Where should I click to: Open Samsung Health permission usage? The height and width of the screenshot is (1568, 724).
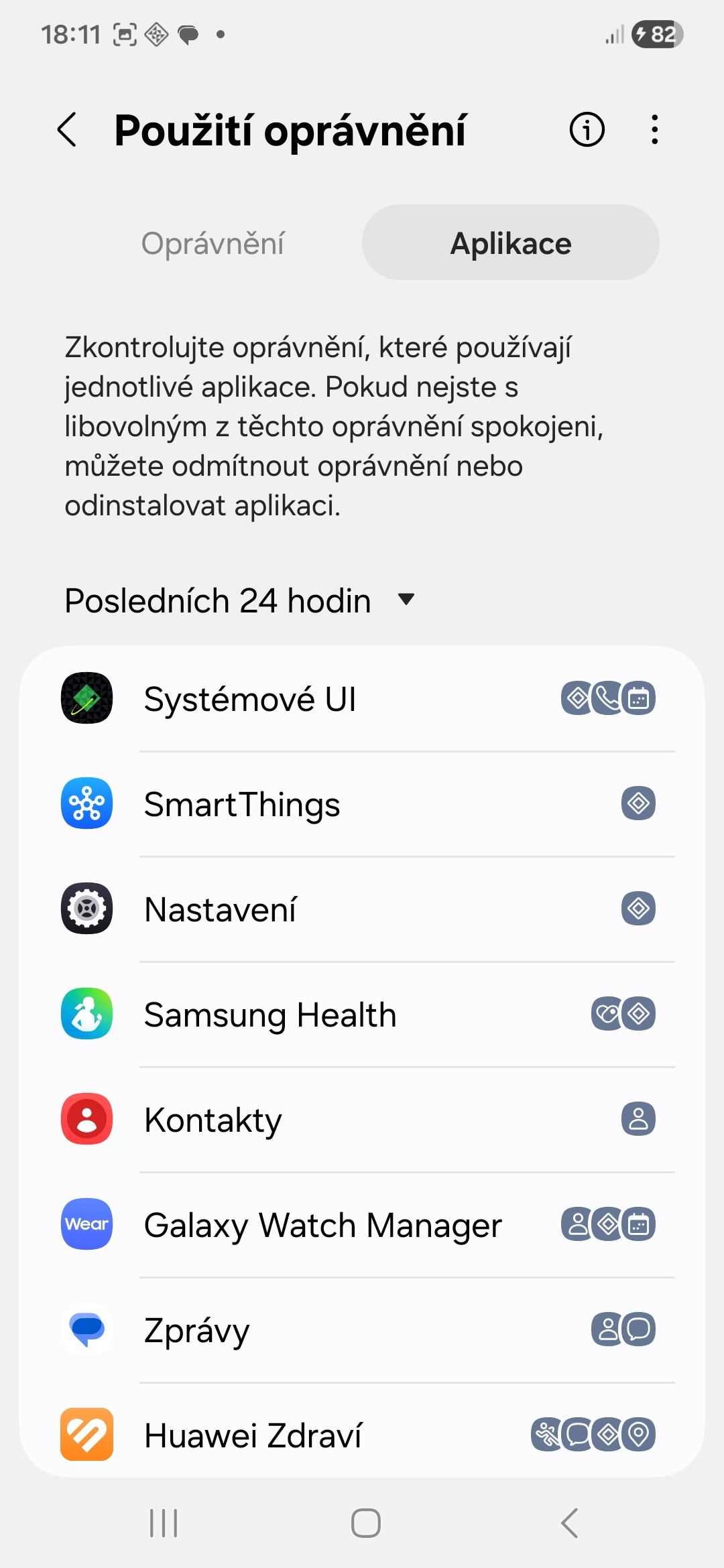(362, 1015)
